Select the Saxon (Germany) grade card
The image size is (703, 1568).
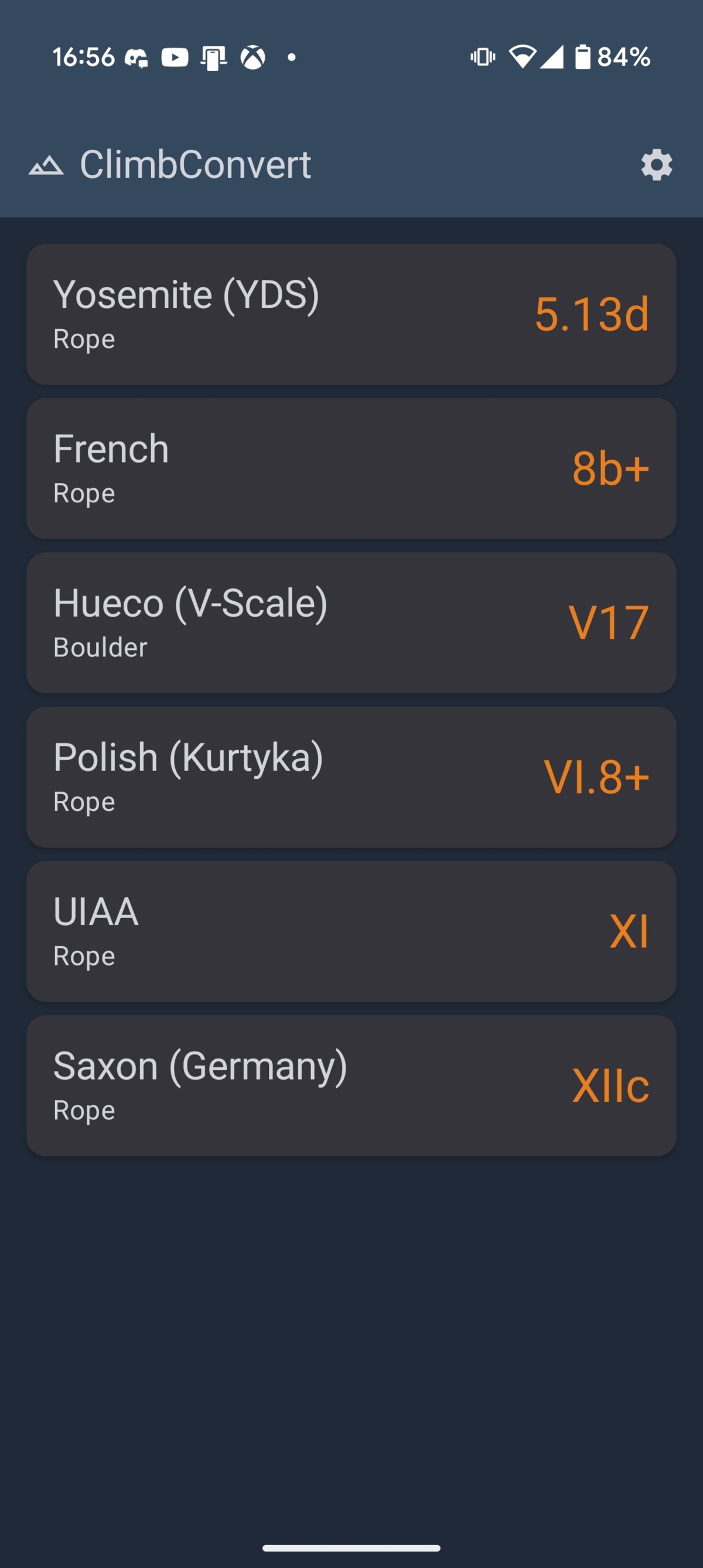(x=351, y=1086)
